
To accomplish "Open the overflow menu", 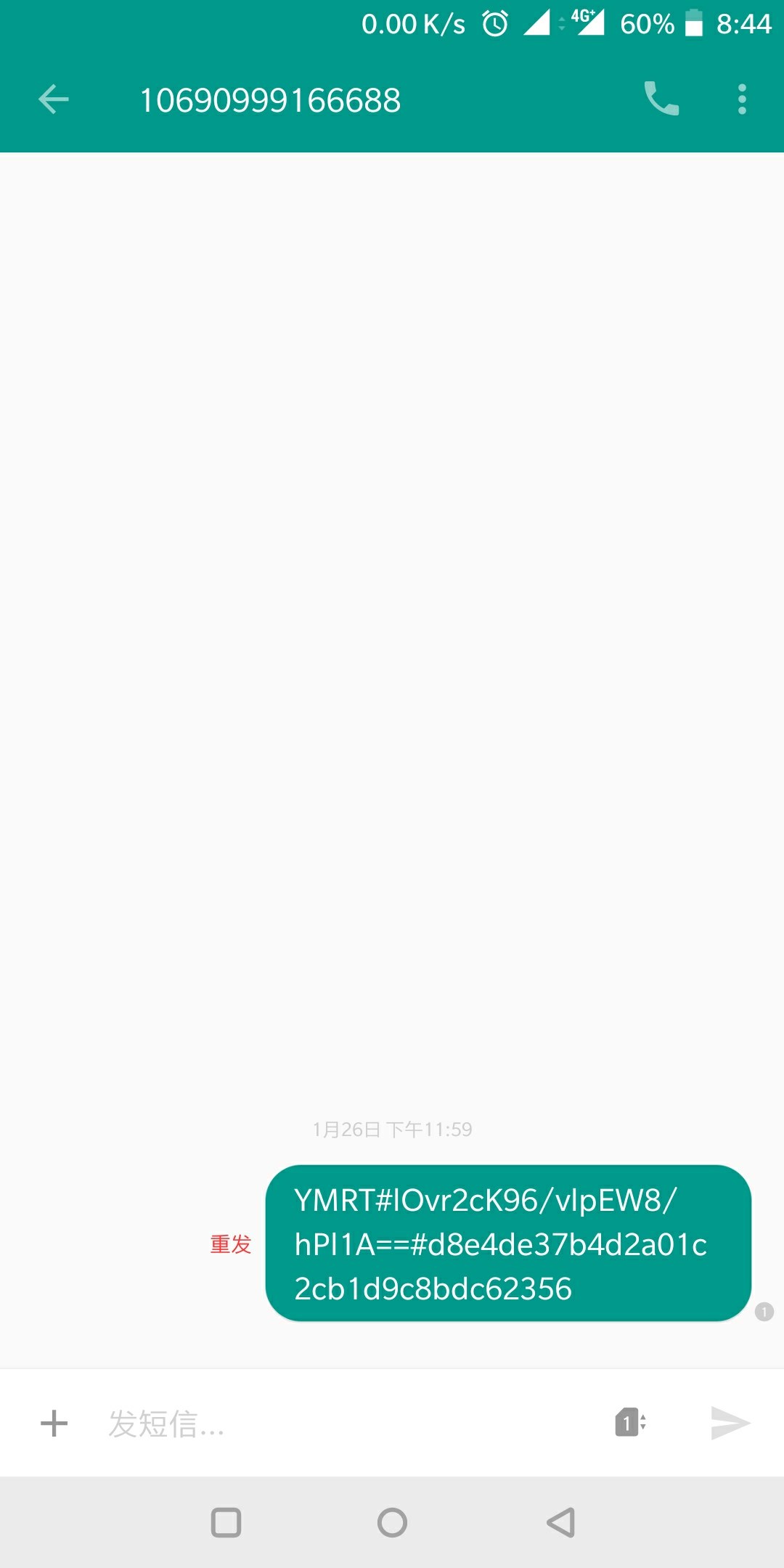I will (742, 99).
